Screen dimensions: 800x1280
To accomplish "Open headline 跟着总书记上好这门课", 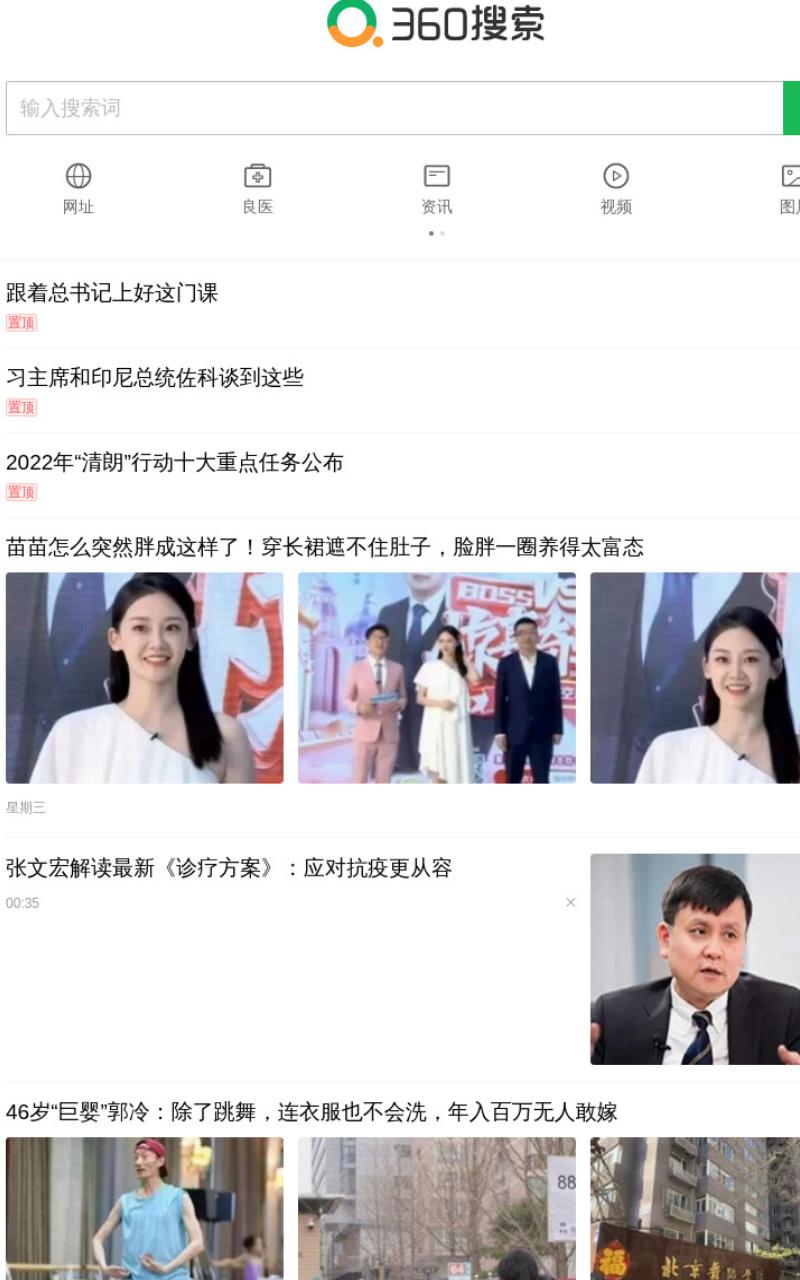I will point(112,293).
